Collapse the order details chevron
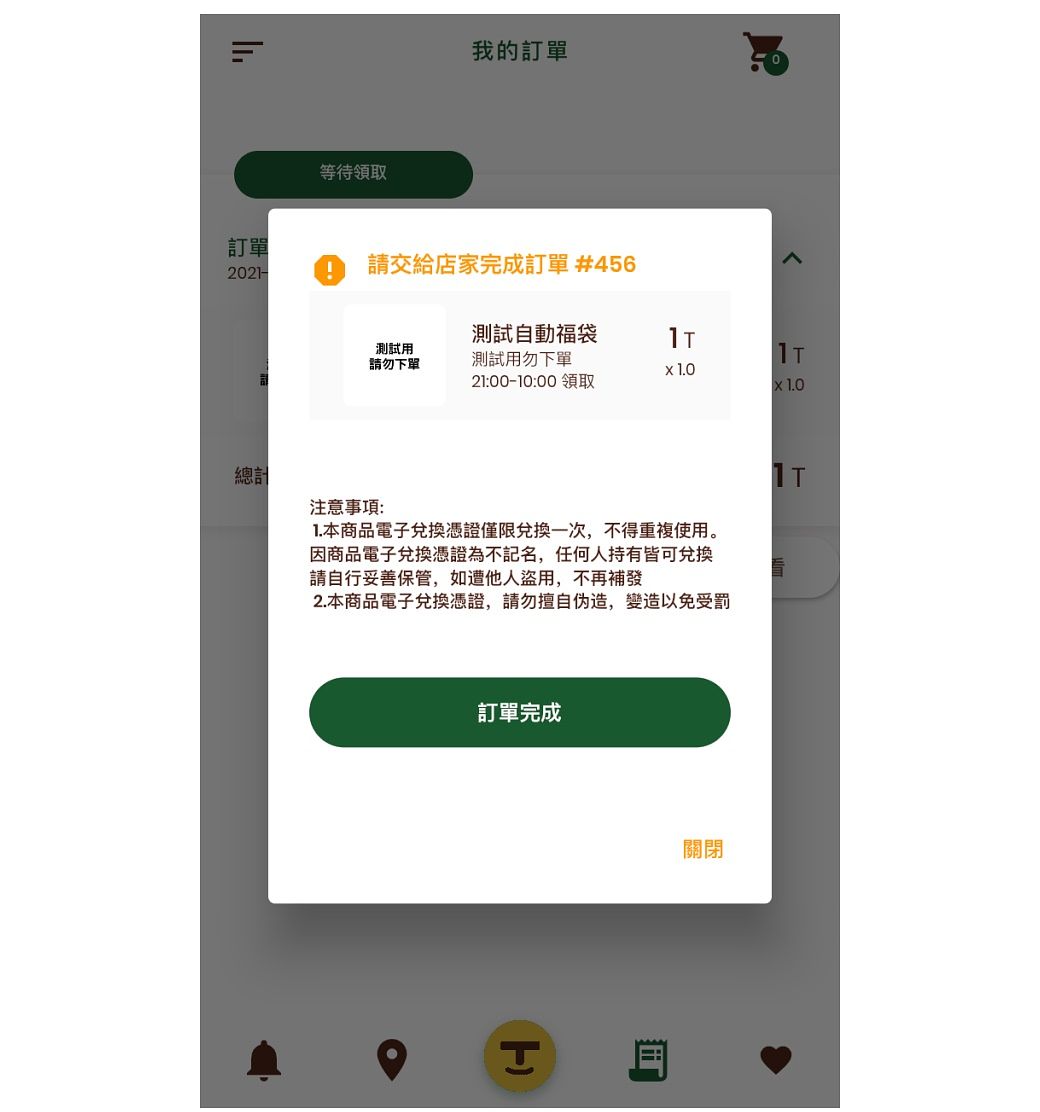The image size is (1040, 1112). tap(792, 258)
